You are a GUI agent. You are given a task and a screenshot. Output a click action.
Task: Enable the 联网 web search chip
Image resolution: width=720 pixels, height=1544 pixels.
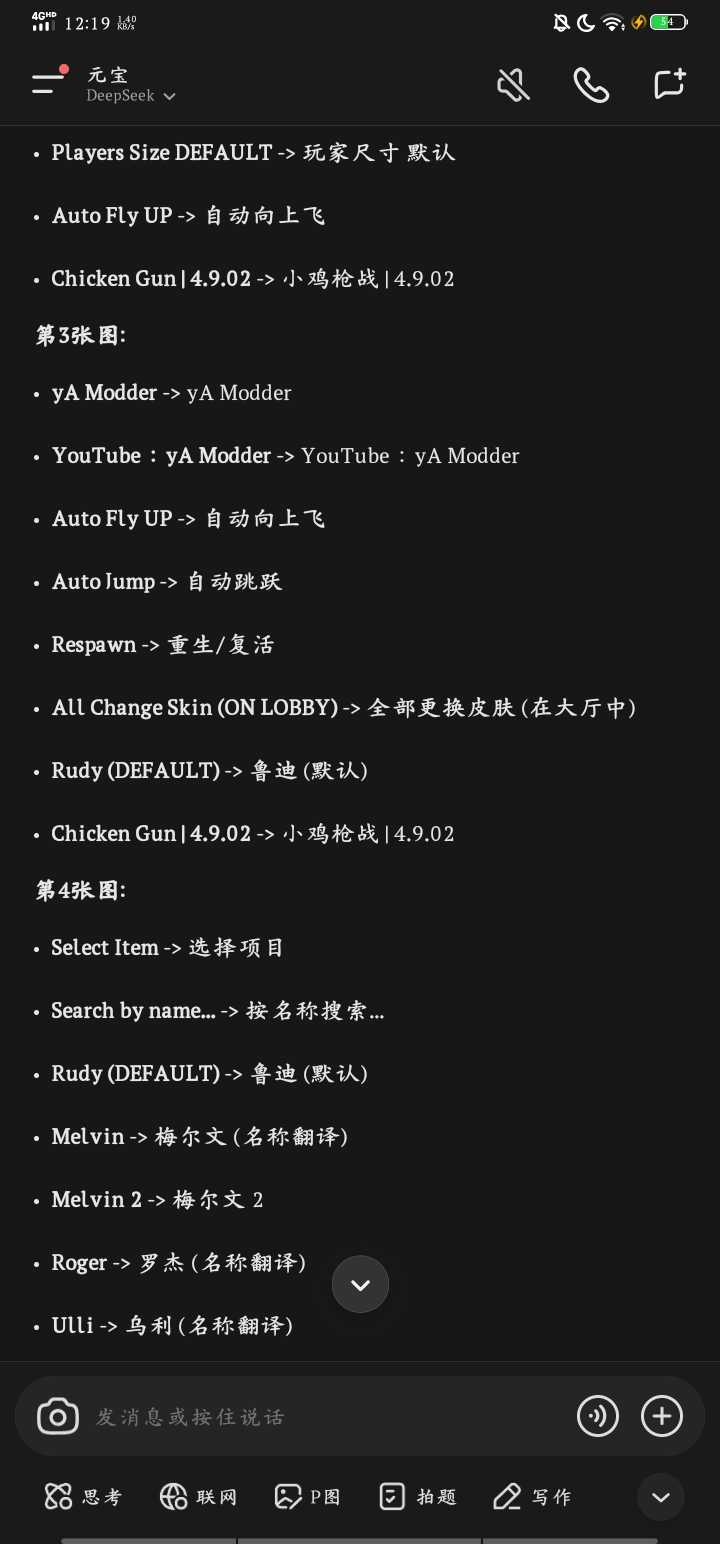click(199, 1496)
